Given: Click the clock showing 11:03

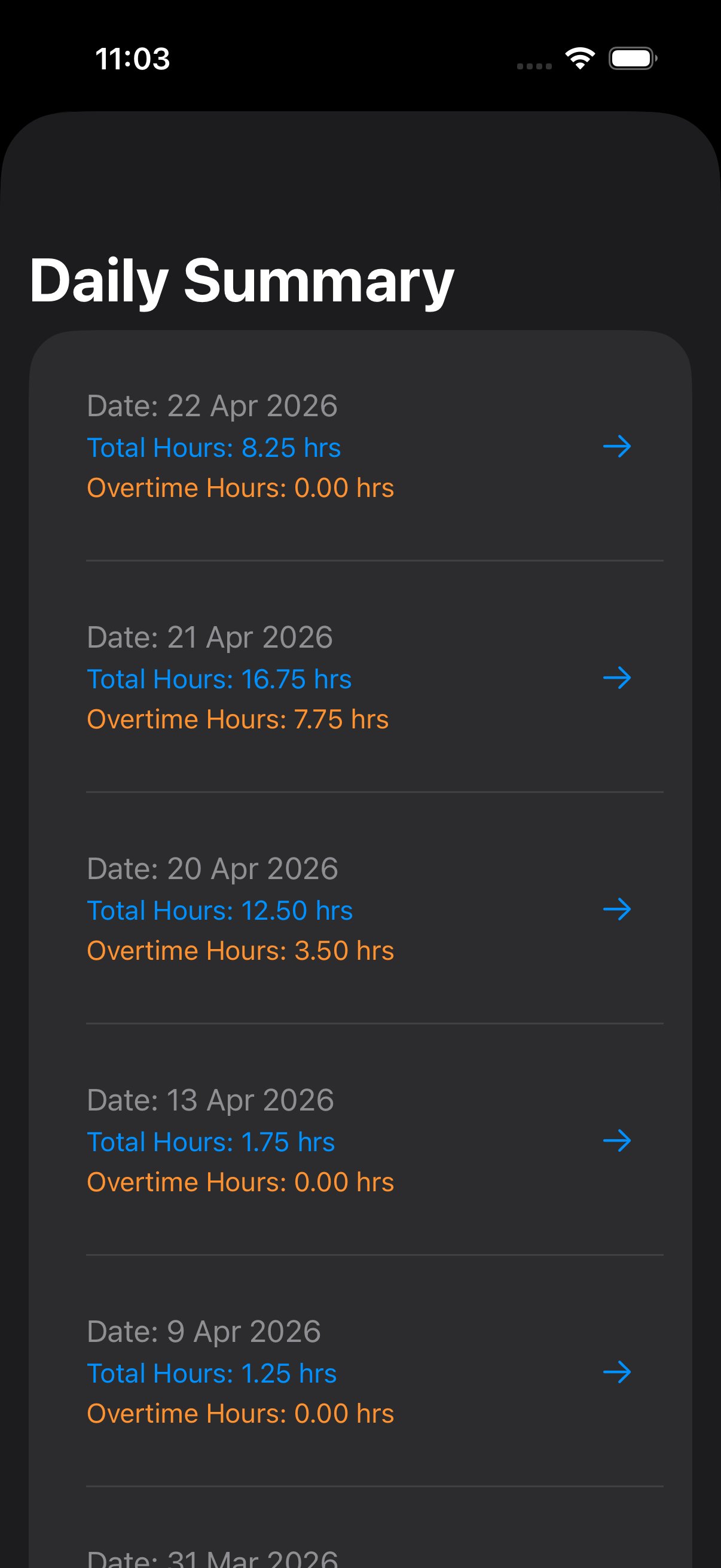Looking at the screenshot, I should click(x=133, y=59).
